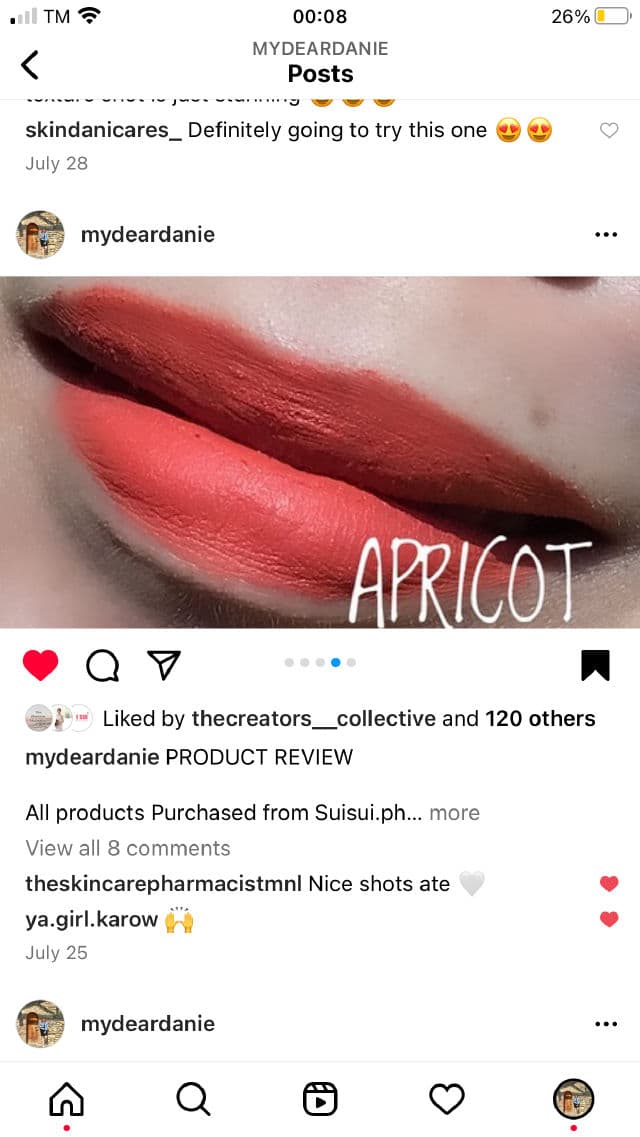Share the Apricot post via paper plane
This screenshot has height=1137, width=640.
click(x=163, y=665)
